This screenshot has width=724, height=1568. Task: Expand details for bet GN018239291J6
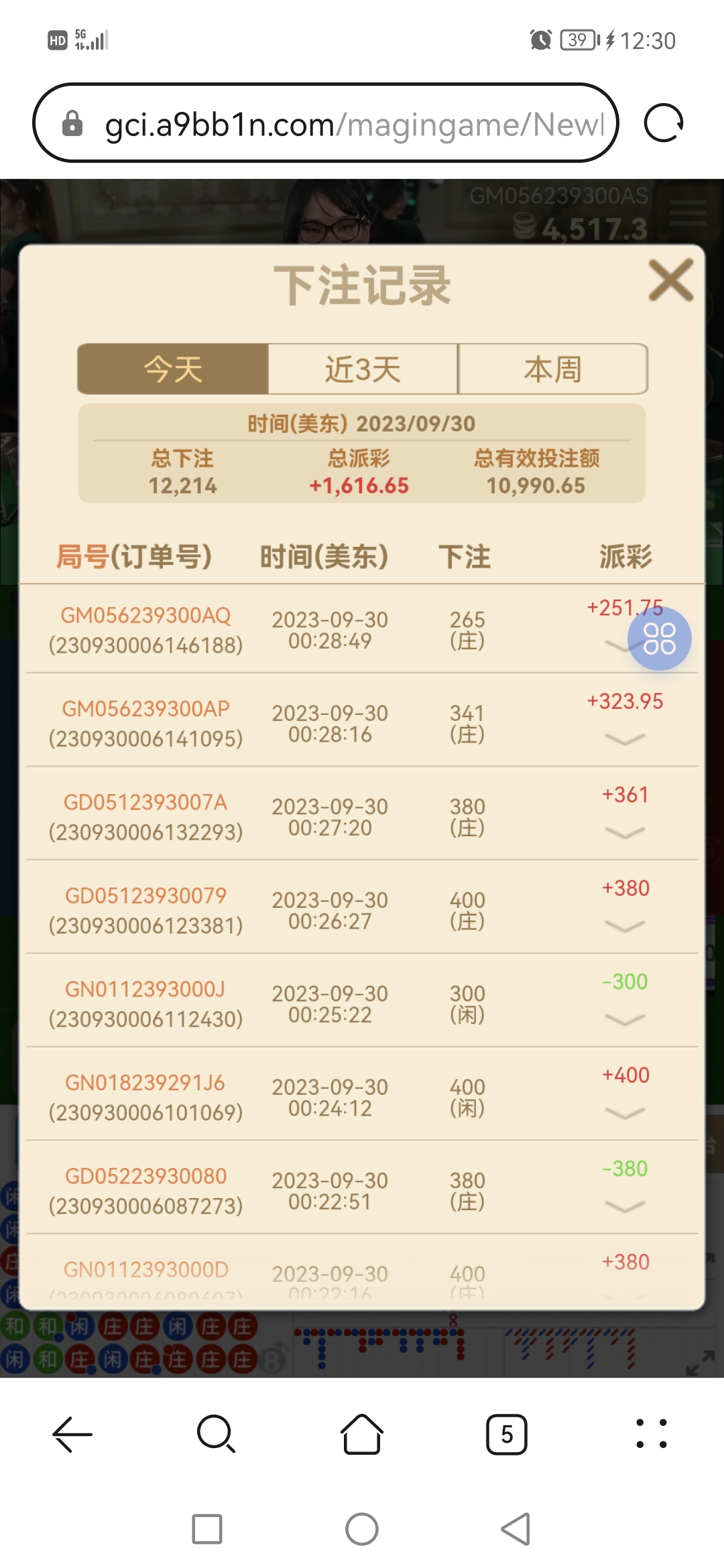(x=624, y=1113)
